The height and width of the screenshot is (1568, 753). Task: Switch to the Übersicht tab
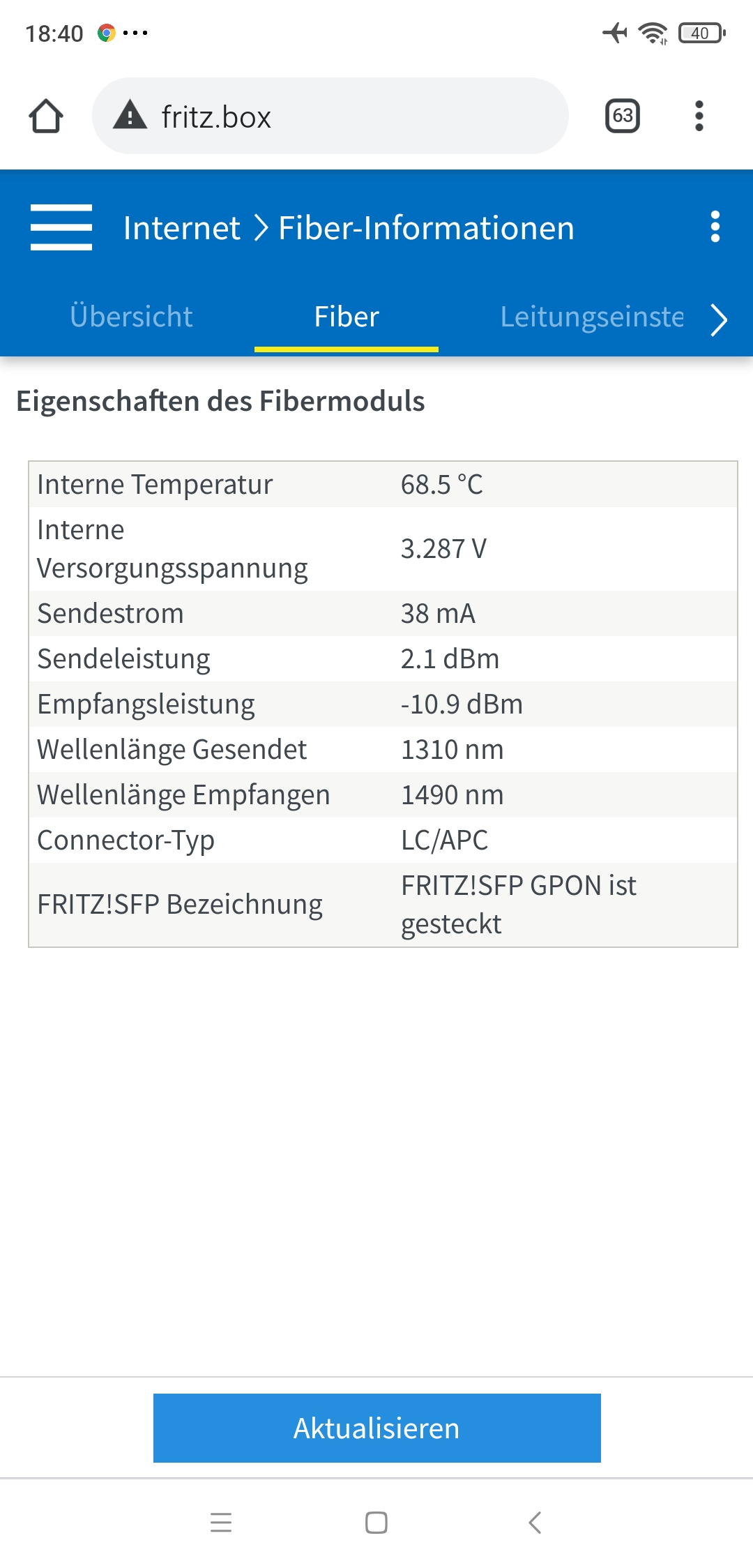[x=131, y=317]
